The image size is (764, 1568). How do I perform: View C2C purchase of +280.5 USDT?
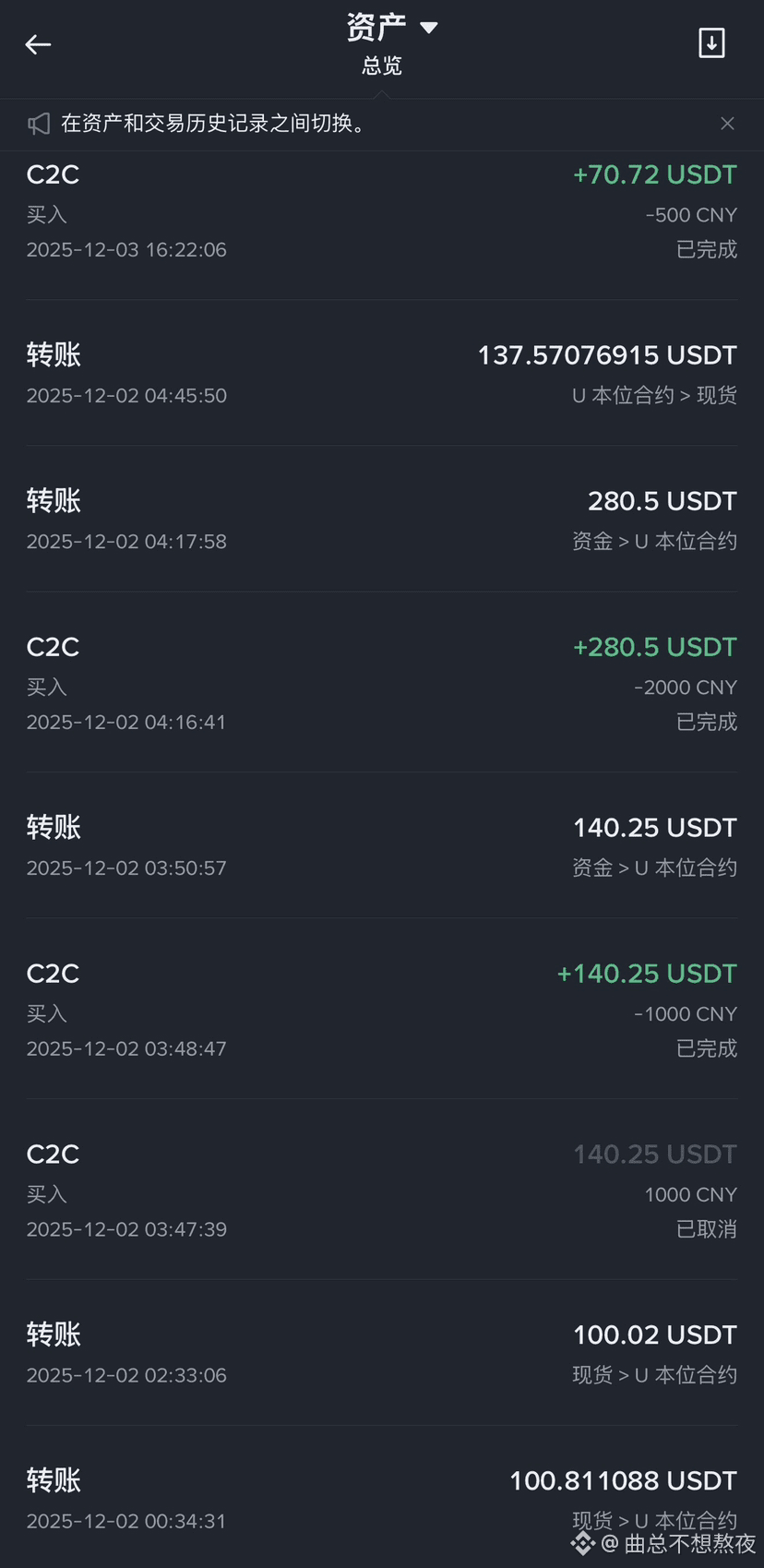tap(381, 683)
